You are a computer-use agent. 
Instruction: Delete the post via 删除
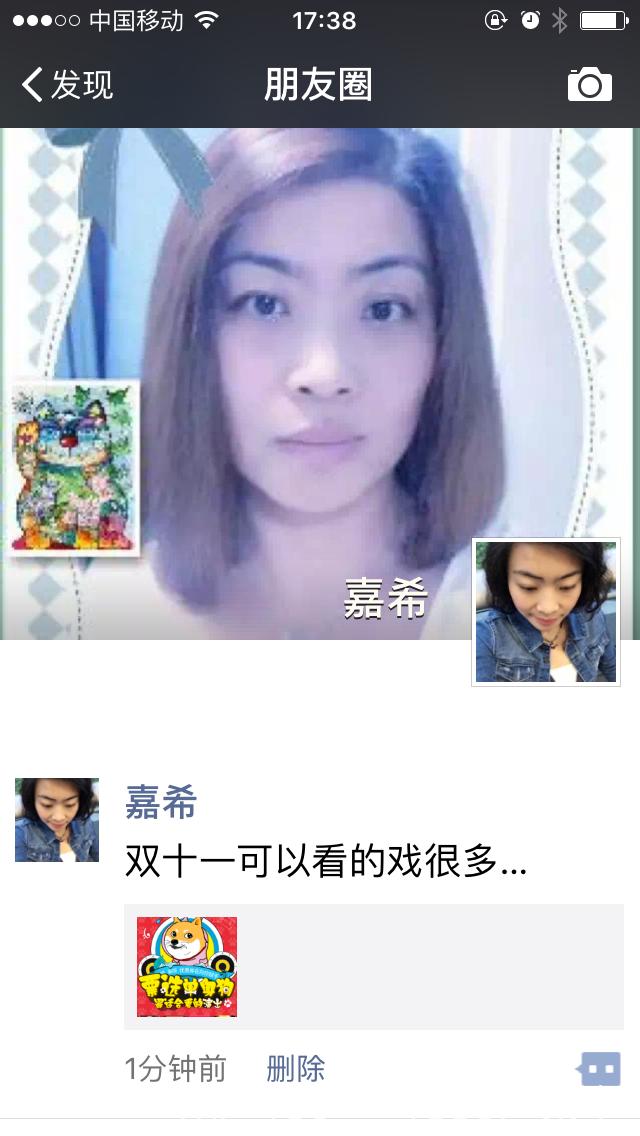click(x=295, y=1069)
